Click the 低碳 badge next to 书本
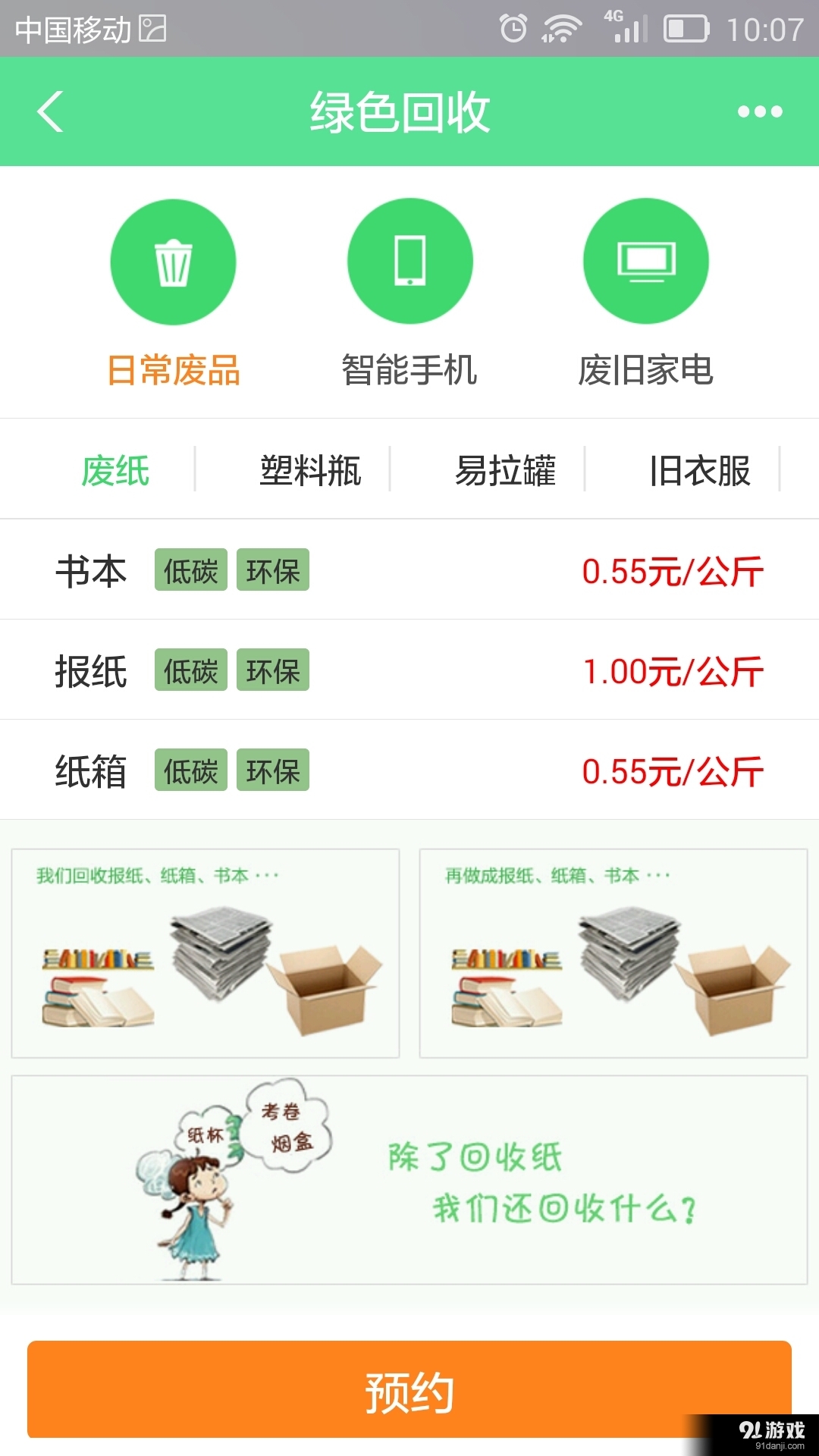819x1456 pixels. click(190, 570)
